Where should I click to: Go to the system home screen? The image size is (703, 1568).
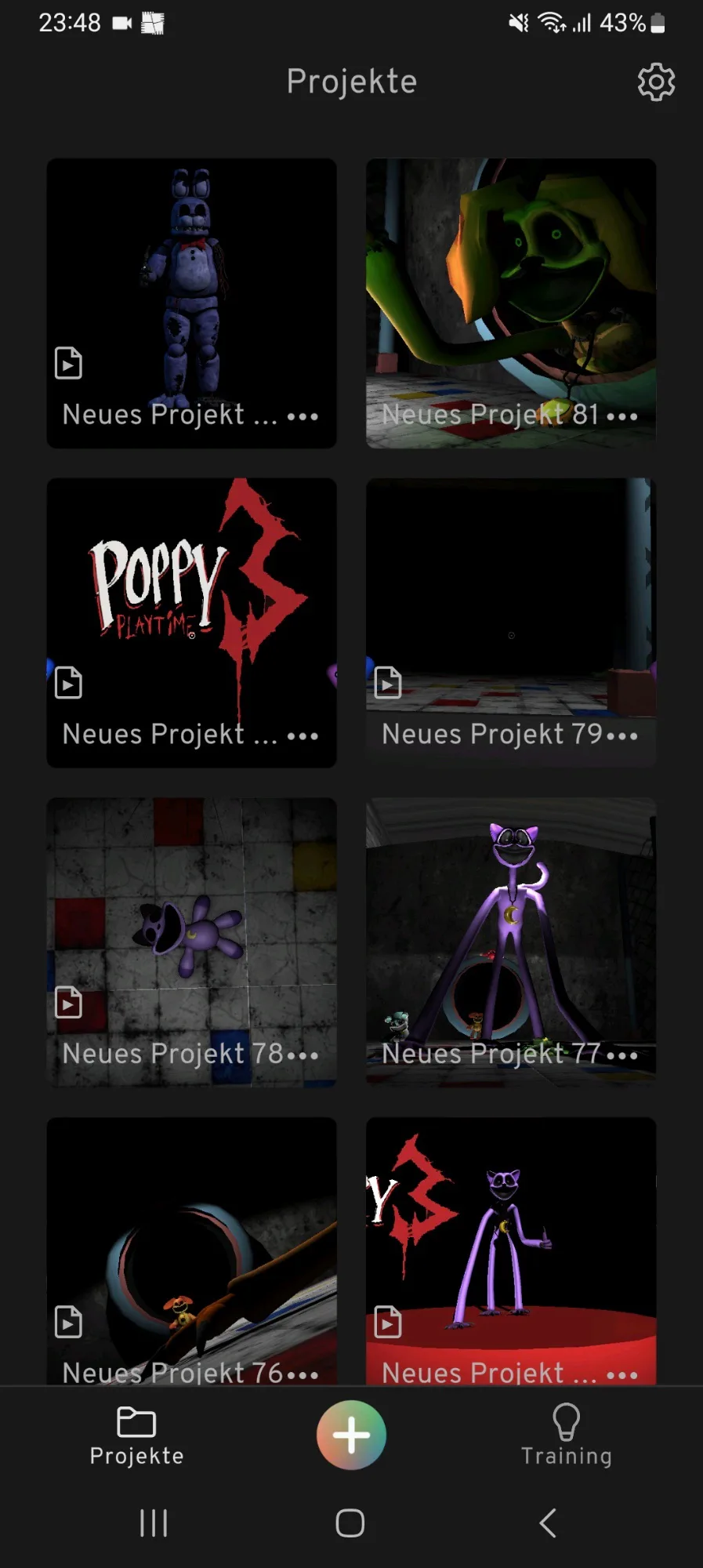[x=350, y=1523]
